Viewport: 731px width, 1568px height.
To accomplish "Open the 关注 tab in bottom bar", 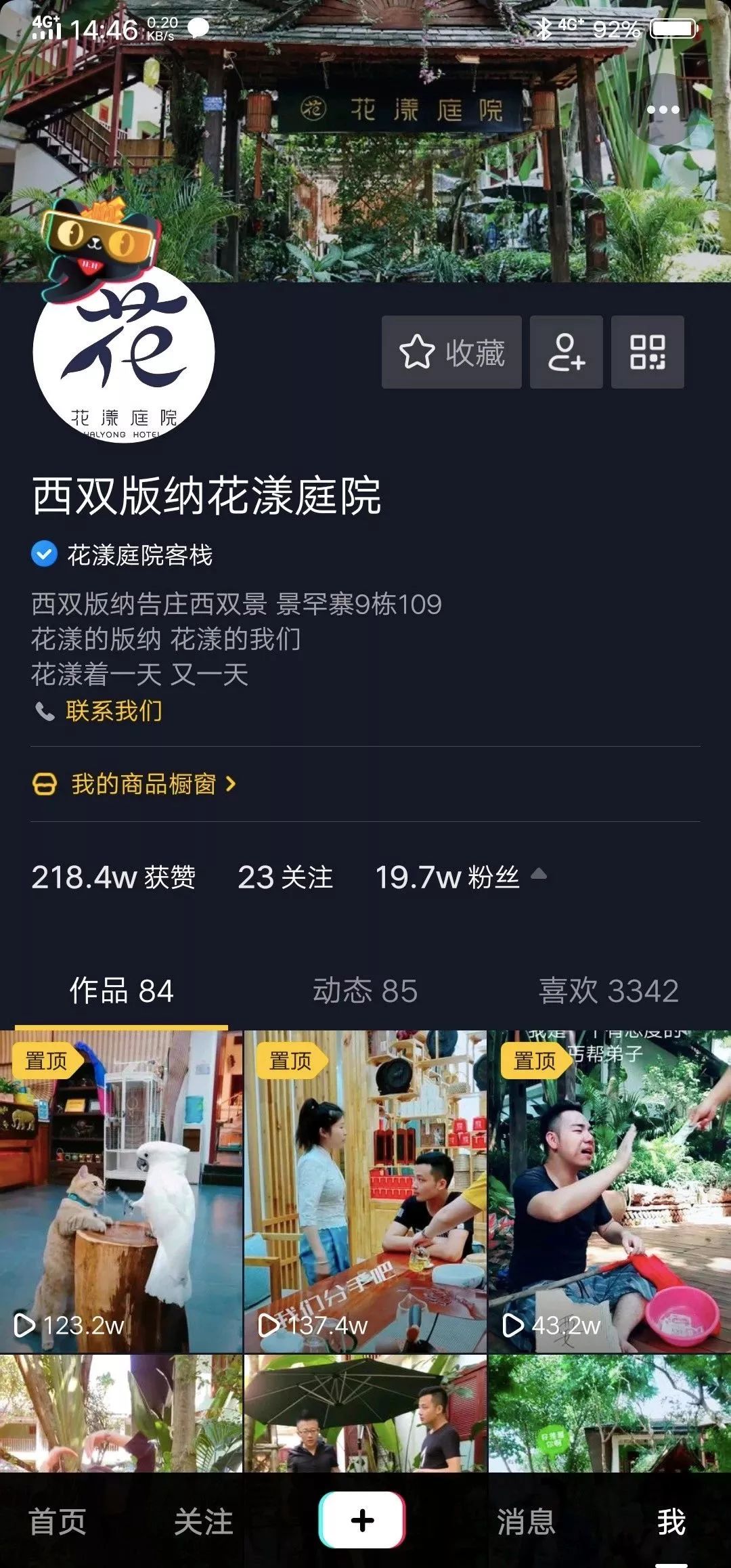I will coord(203,1522).
